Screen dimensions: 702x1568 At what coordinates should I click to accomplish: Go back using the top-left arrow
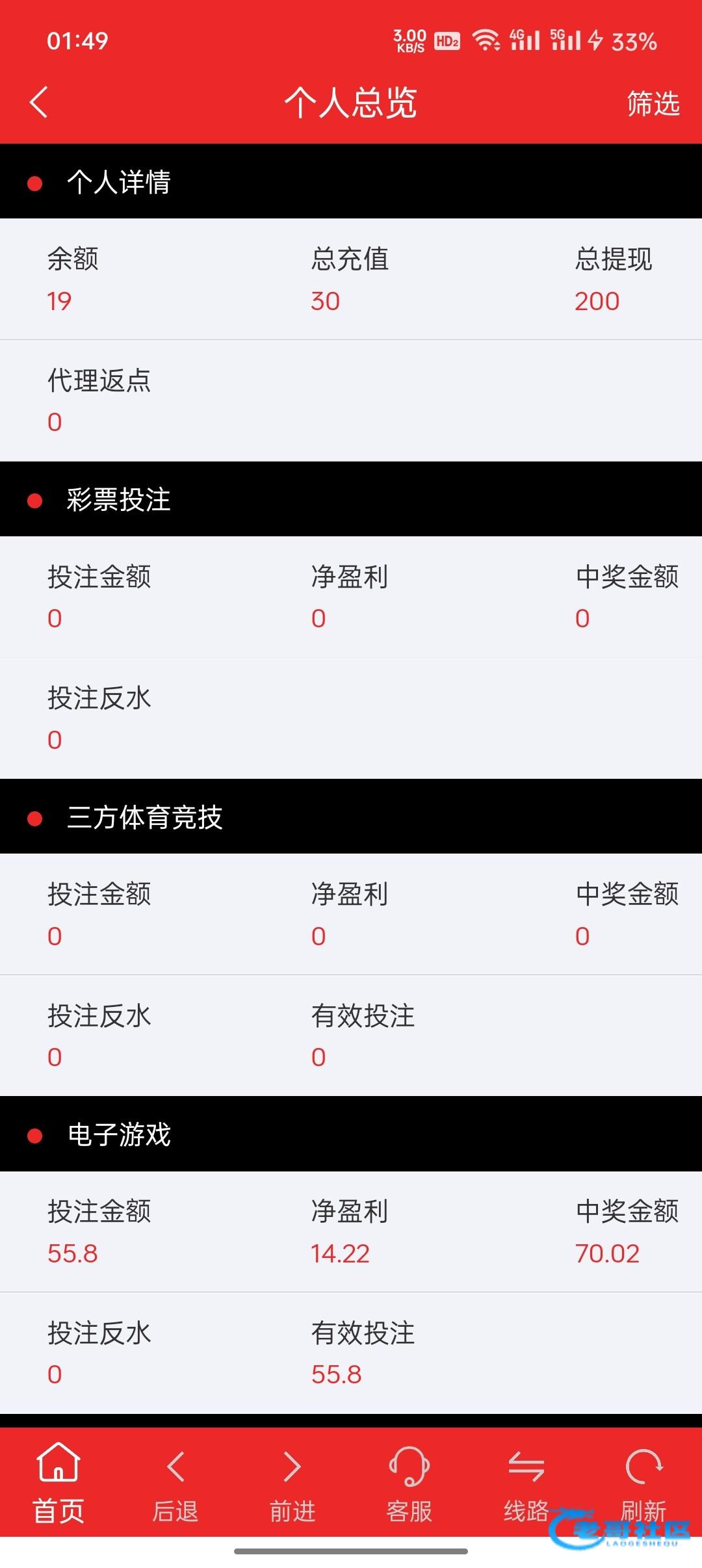point(39,103)
